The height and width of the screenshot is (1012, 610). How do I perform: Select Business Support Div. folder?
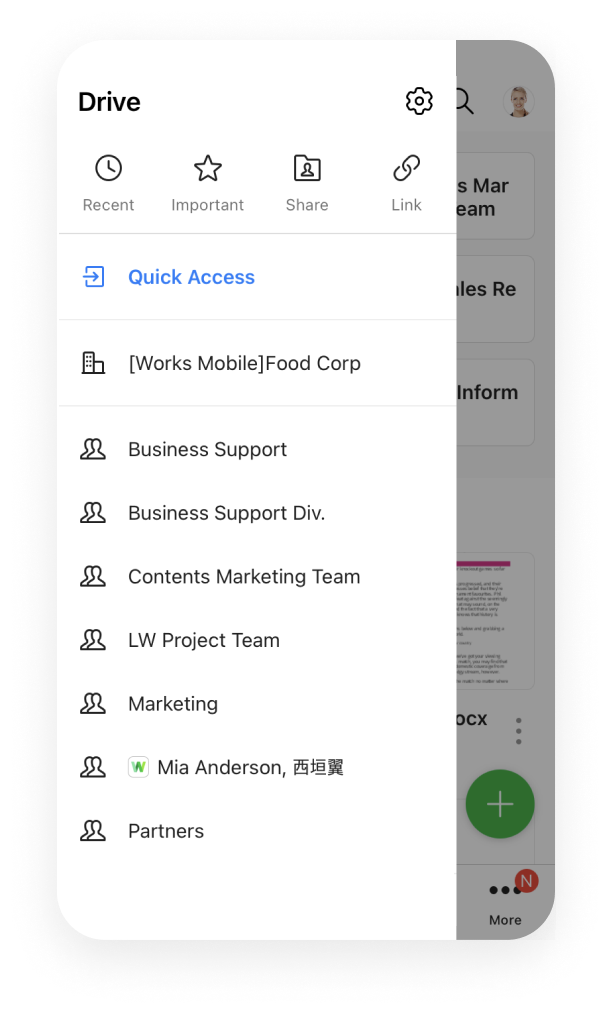click(x=226, y=513)
